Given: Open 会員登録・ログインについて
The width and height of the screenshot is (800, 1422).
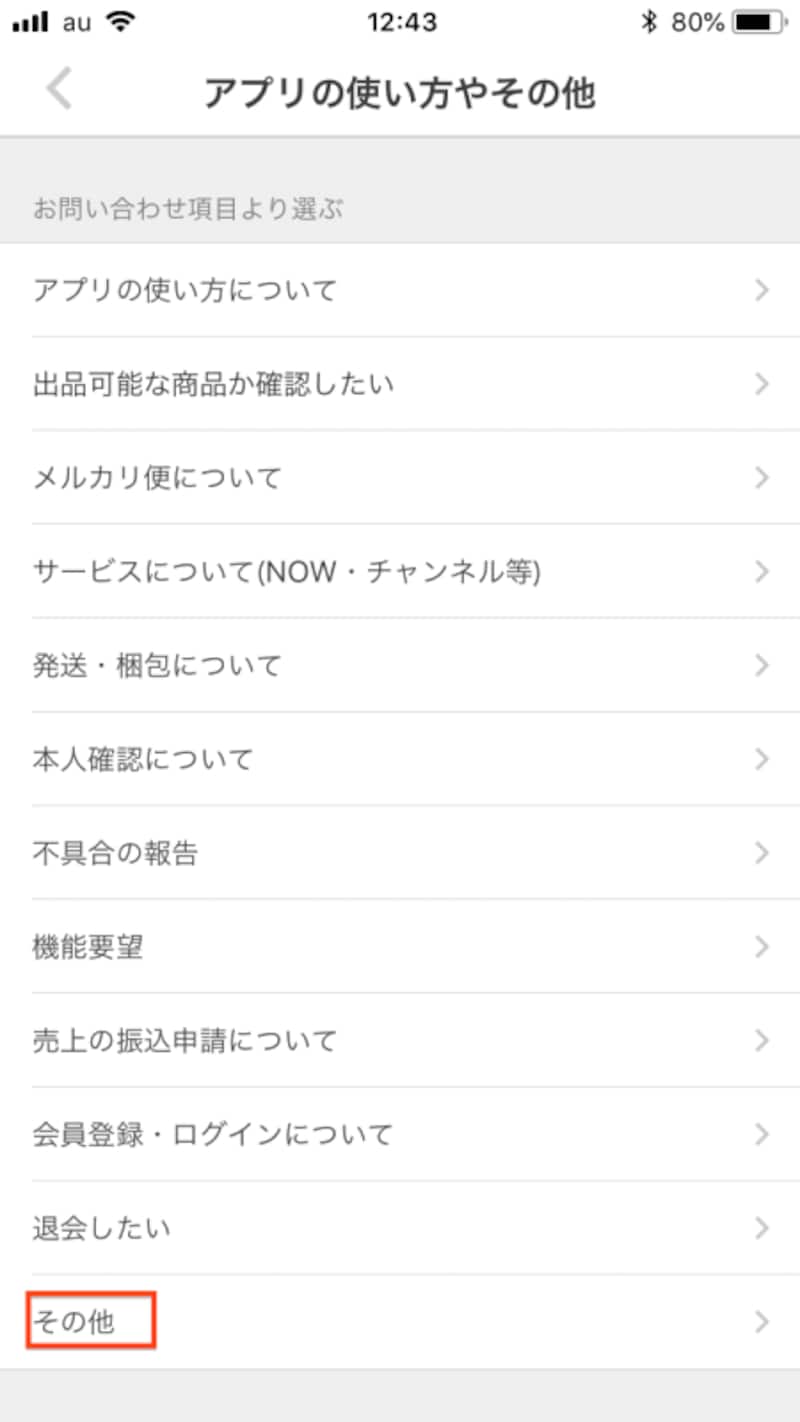Looking at the screenshot, I should pos(213,1134).
